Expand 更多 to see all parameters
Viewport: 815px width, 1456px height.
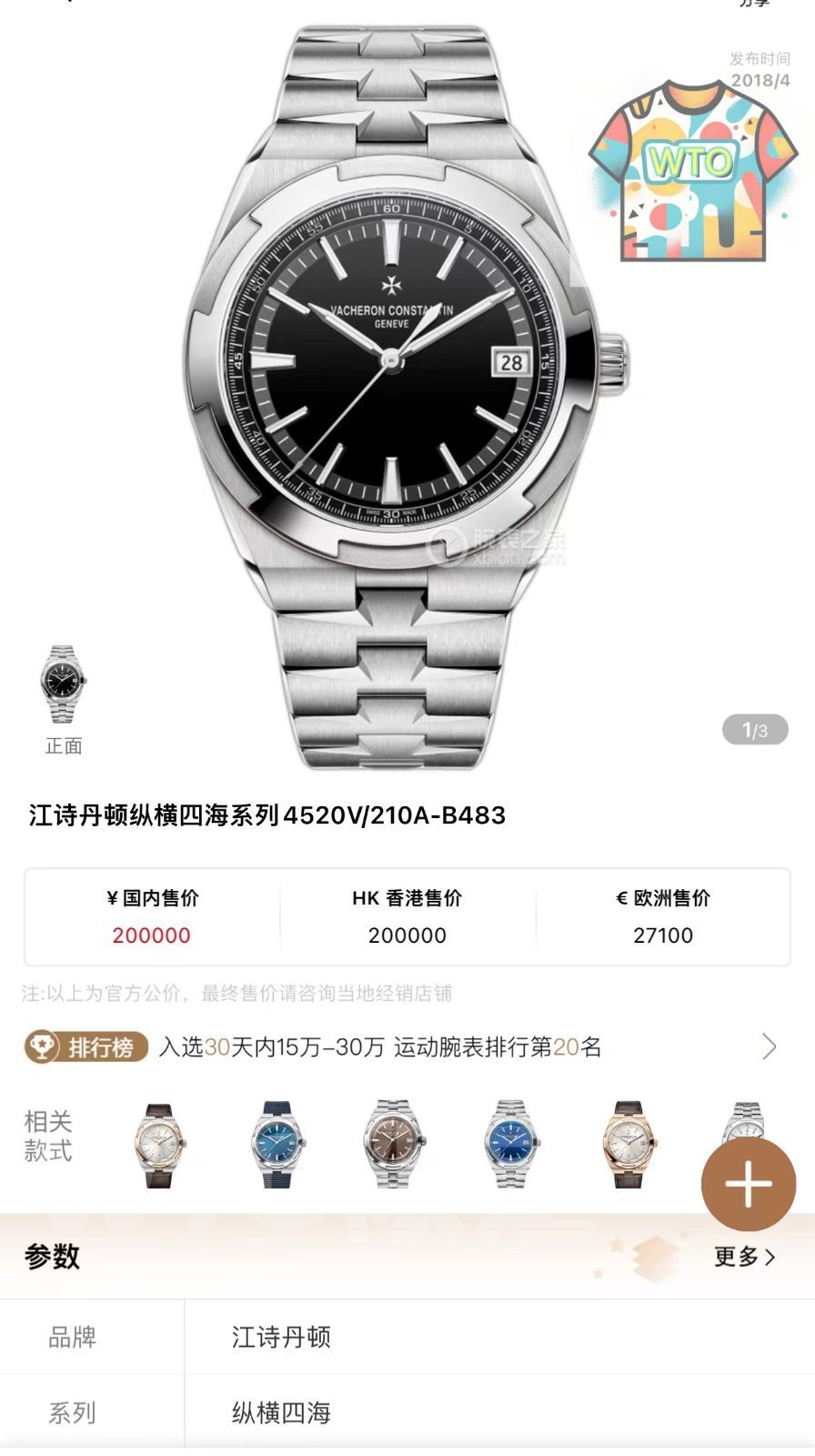pos(744,1256)
